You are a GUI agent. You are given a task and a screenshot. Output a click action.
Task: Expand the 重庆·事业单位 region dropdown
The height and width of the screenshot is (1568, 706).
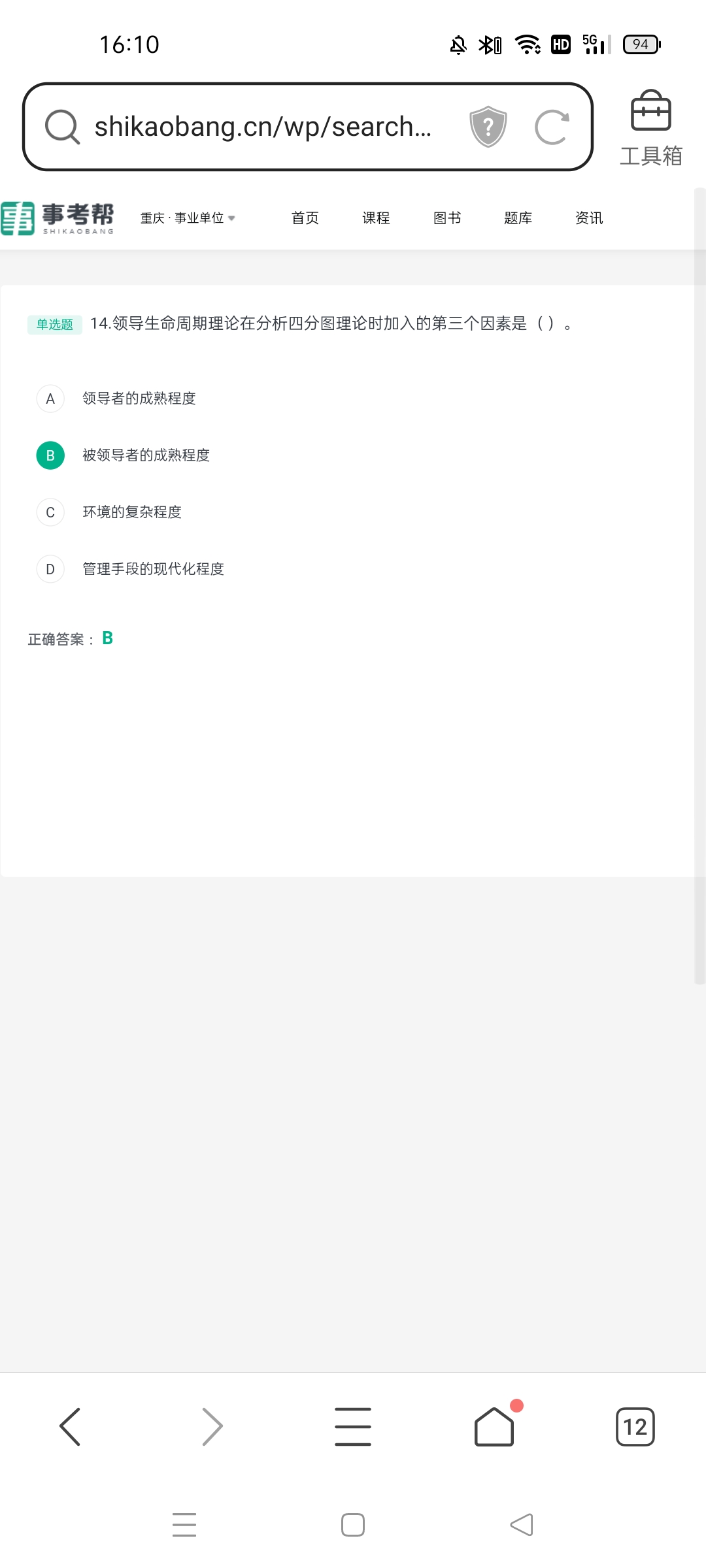pos(188,218)
